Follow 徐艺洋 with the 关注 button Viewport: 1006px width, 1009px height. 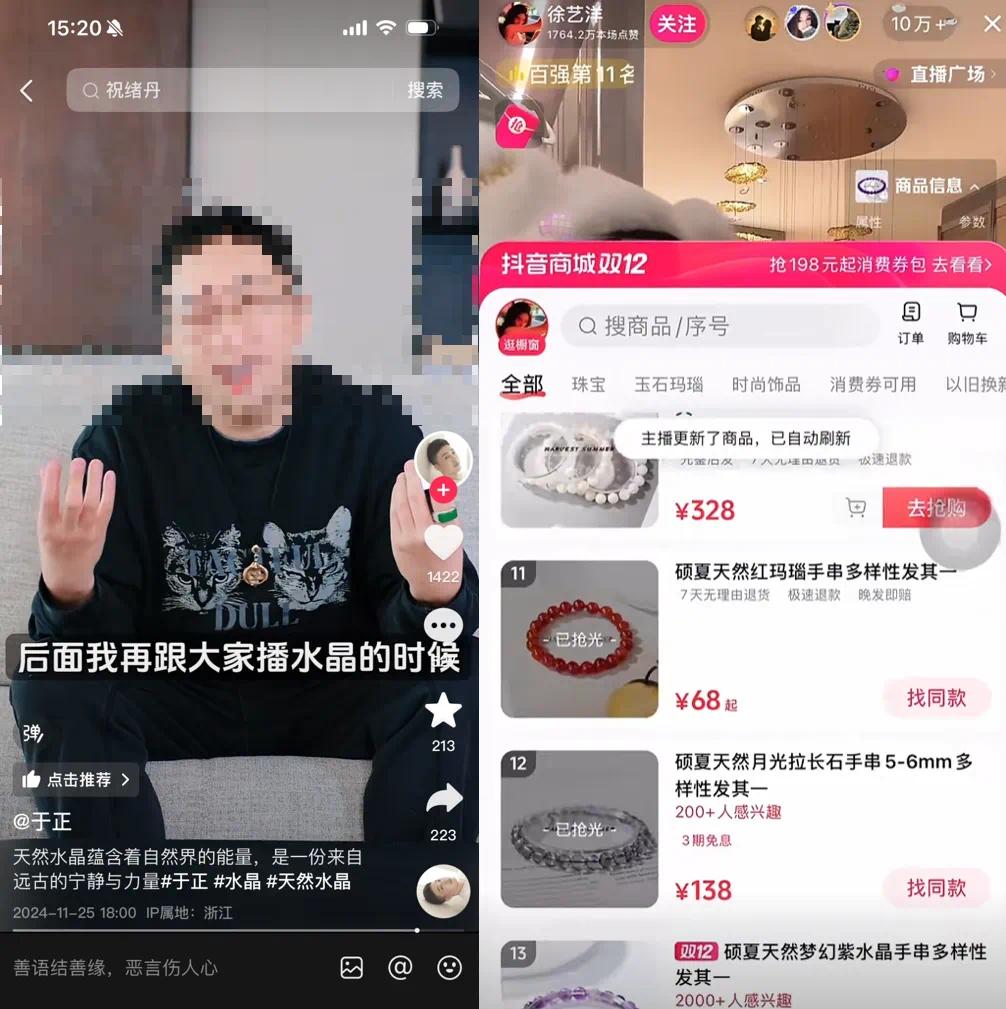(677, 24)
